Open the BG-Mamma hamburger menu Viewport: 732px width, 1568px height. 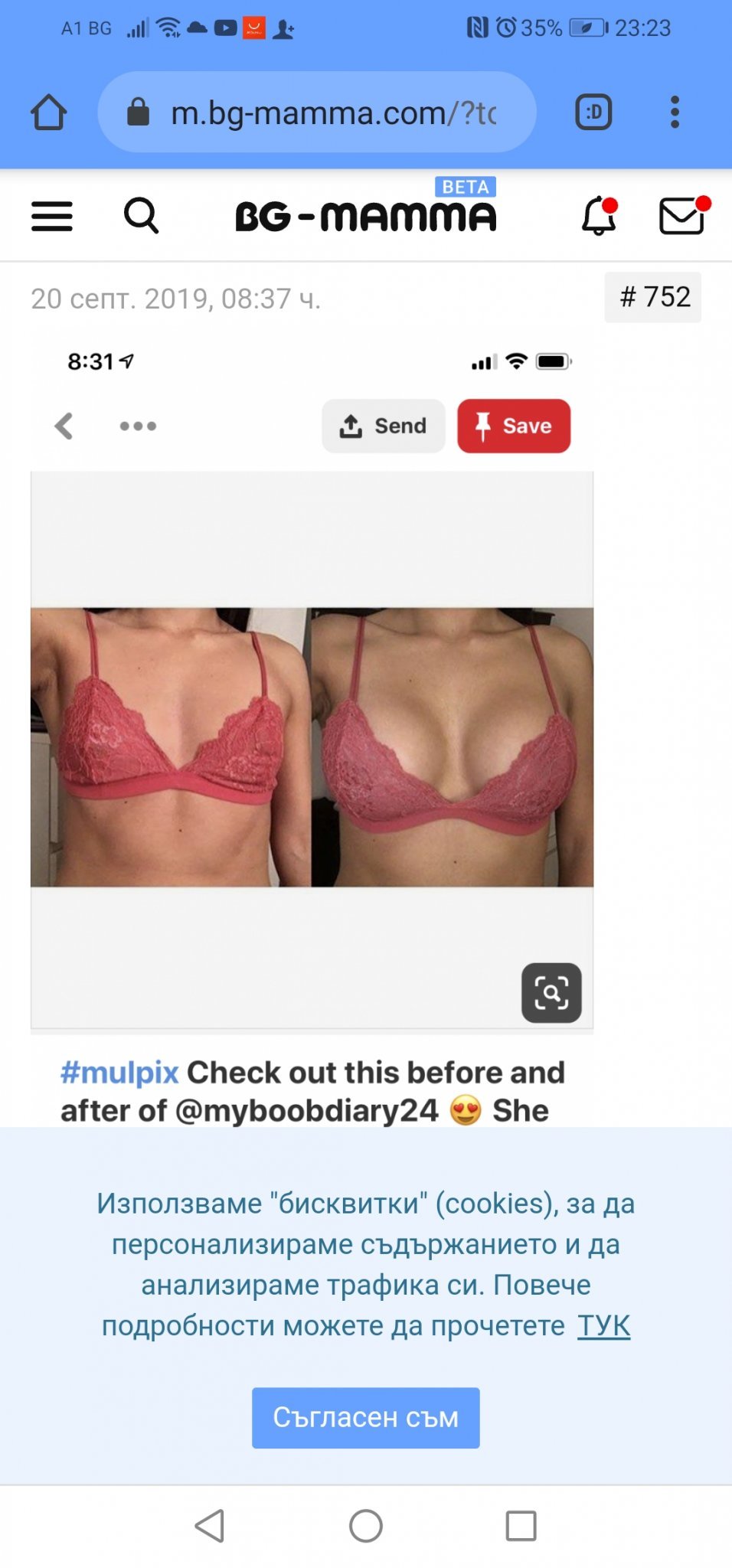(52, 216)
